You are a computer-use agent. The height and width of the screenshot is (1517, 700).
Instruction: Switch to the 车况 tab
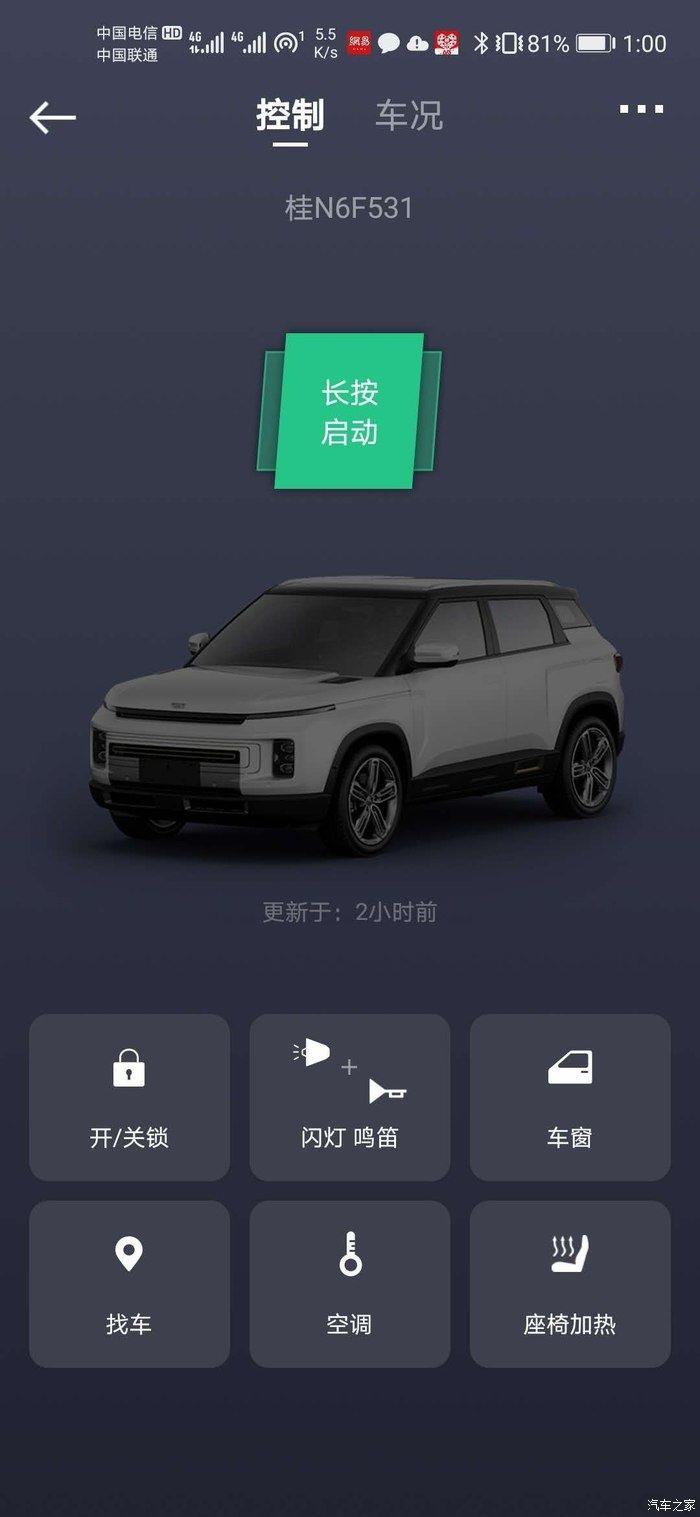409,116
